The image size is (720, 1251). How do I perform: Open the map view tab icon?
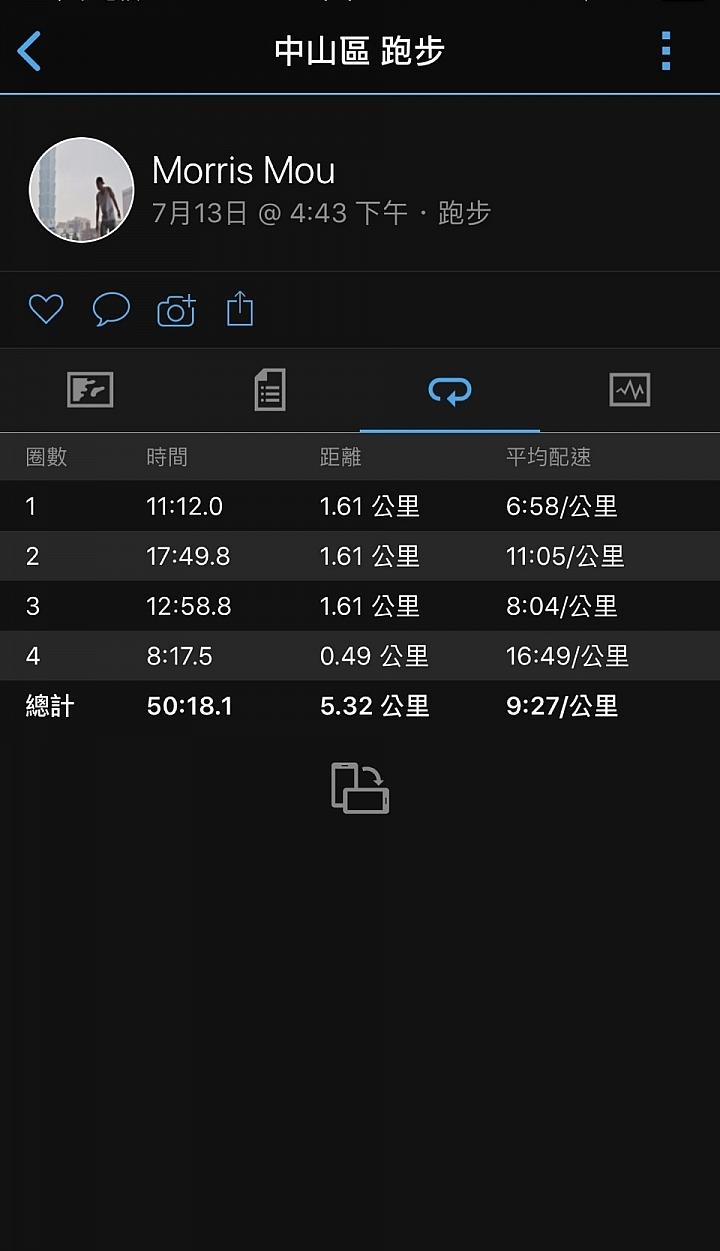[92, 391]
